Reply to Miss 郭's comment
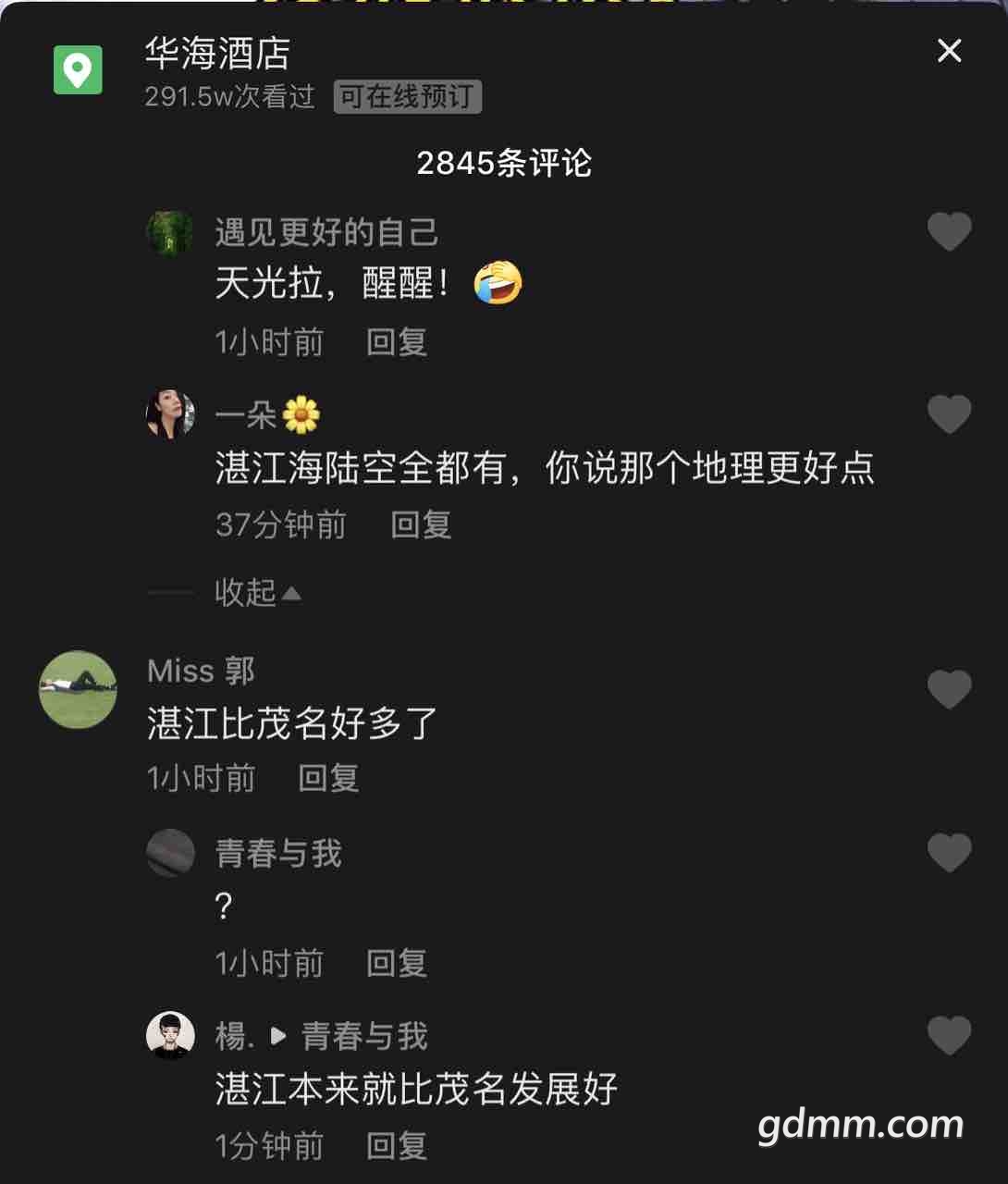This screenshot has height=1184, width=1008. 327,778
